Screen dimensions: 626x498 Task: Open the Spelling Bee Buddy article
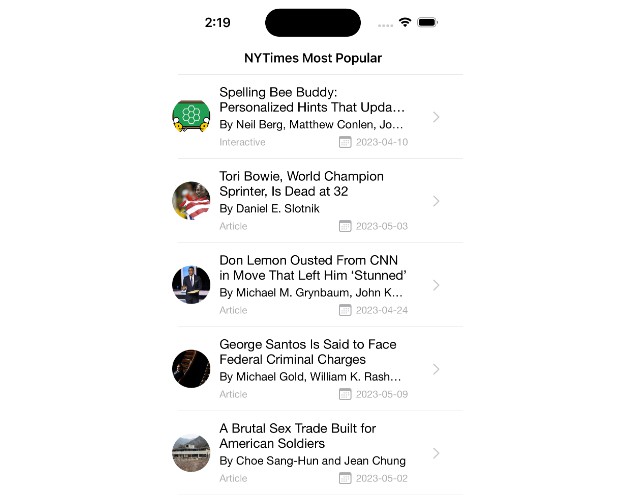pos(312,100)
